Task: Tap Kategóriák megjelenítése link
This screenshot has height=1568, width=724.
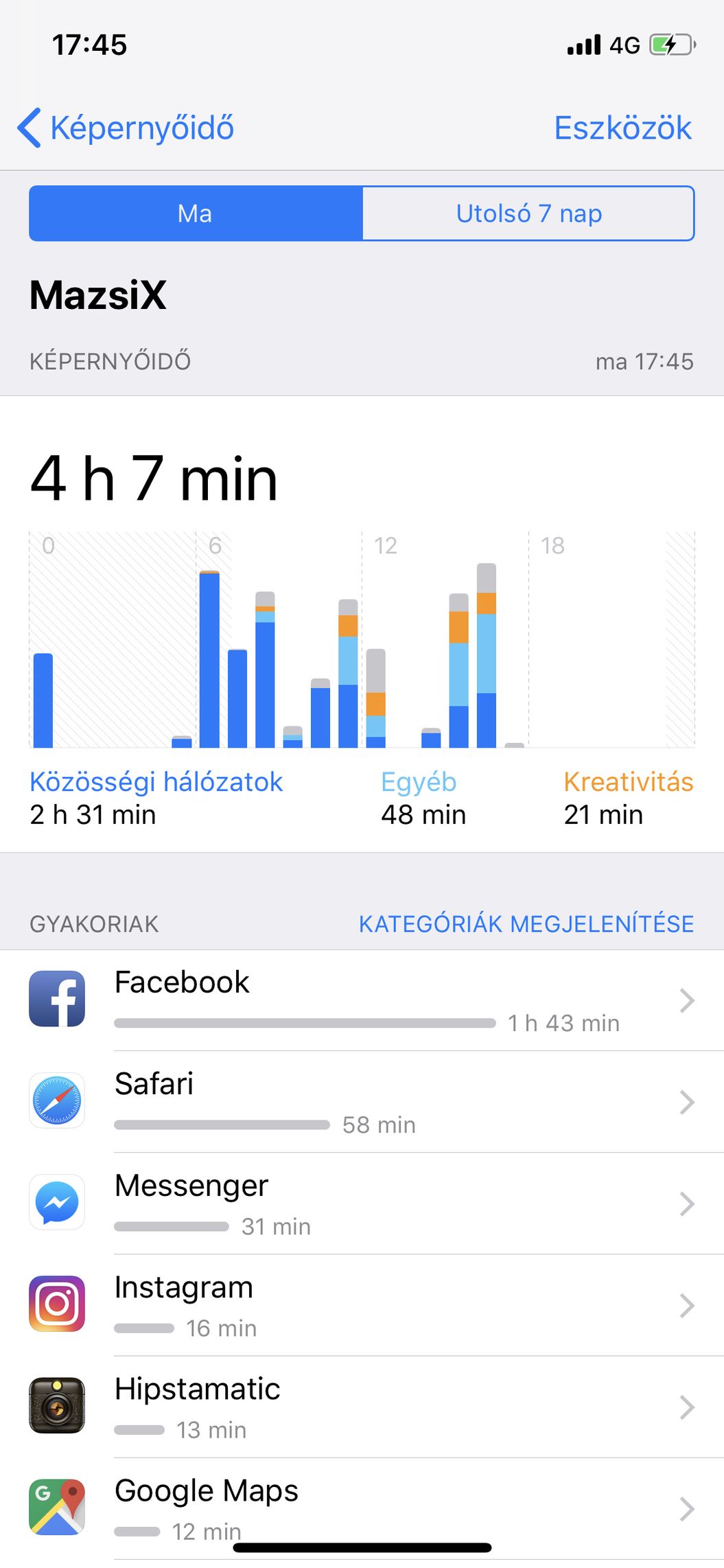Action: 526,924
